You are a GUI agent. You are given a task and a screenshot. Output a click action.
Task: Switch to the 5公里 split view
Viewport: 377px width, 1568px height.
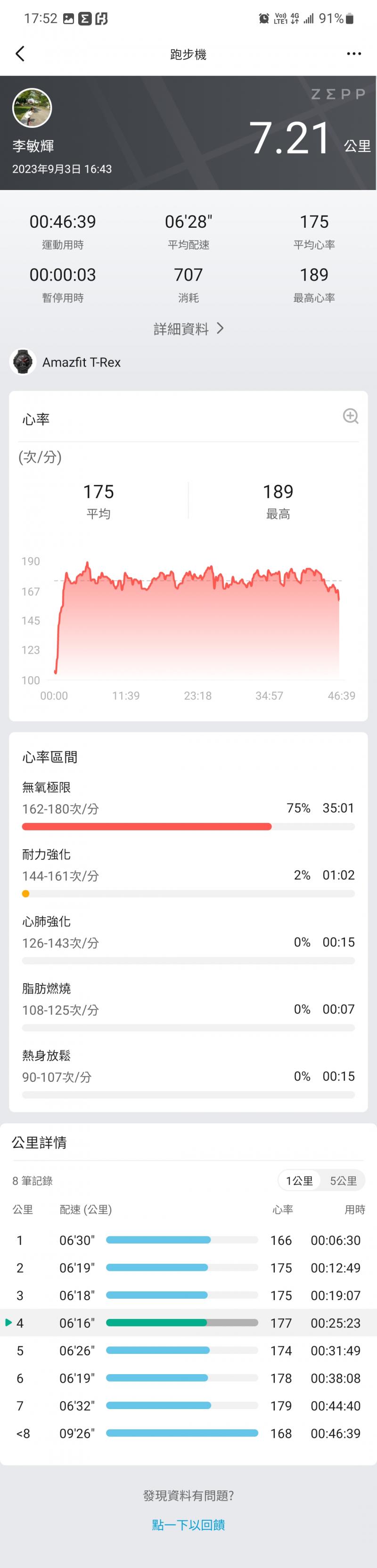[x=343, y=1181]
